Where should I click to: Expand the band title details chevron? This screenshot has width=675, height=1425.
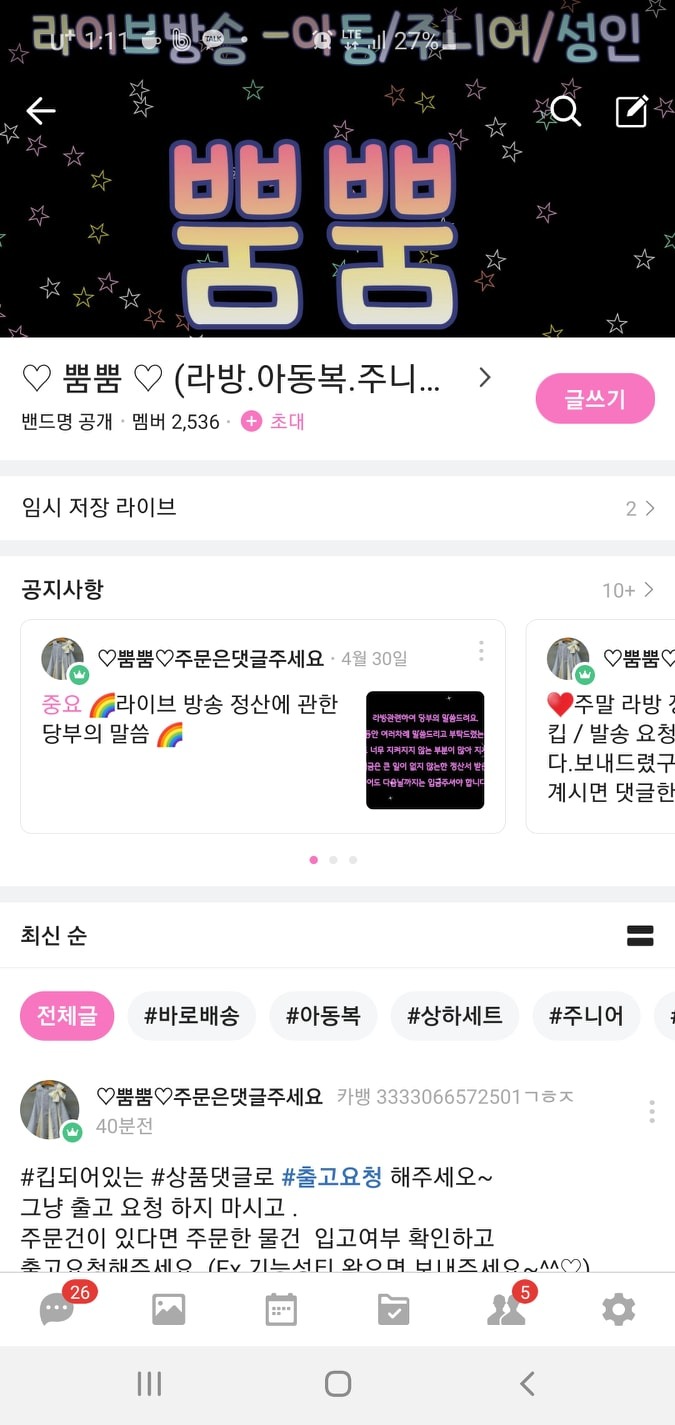pos(485,378)
